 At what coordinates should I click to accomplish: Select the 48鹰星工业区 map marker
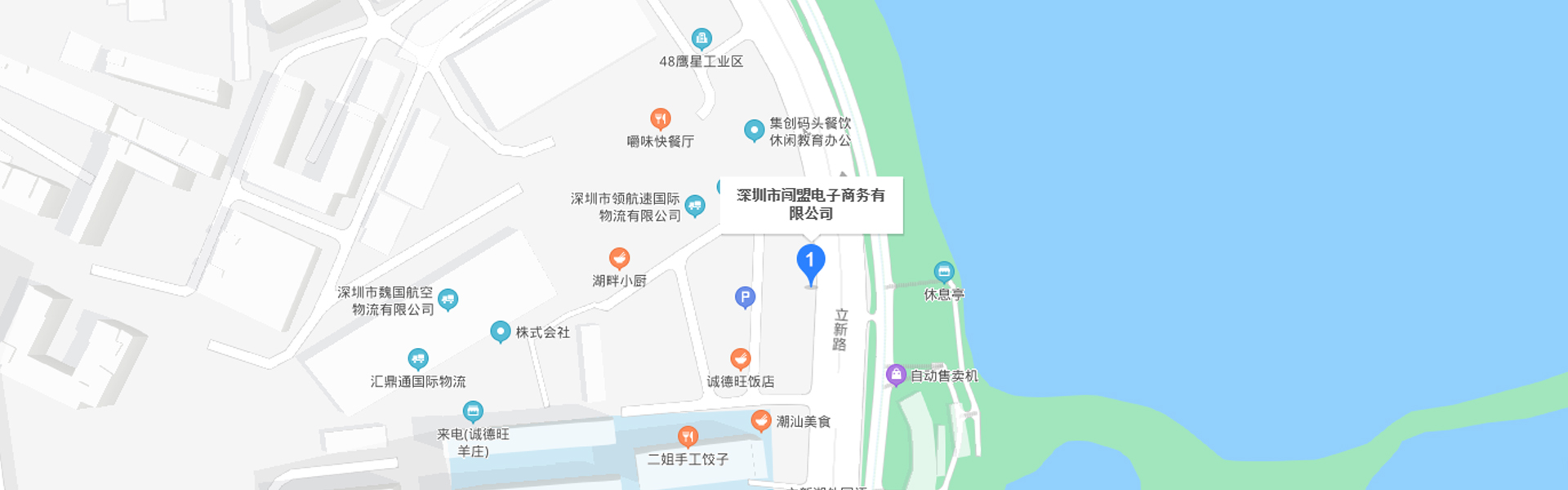[702, 38]
